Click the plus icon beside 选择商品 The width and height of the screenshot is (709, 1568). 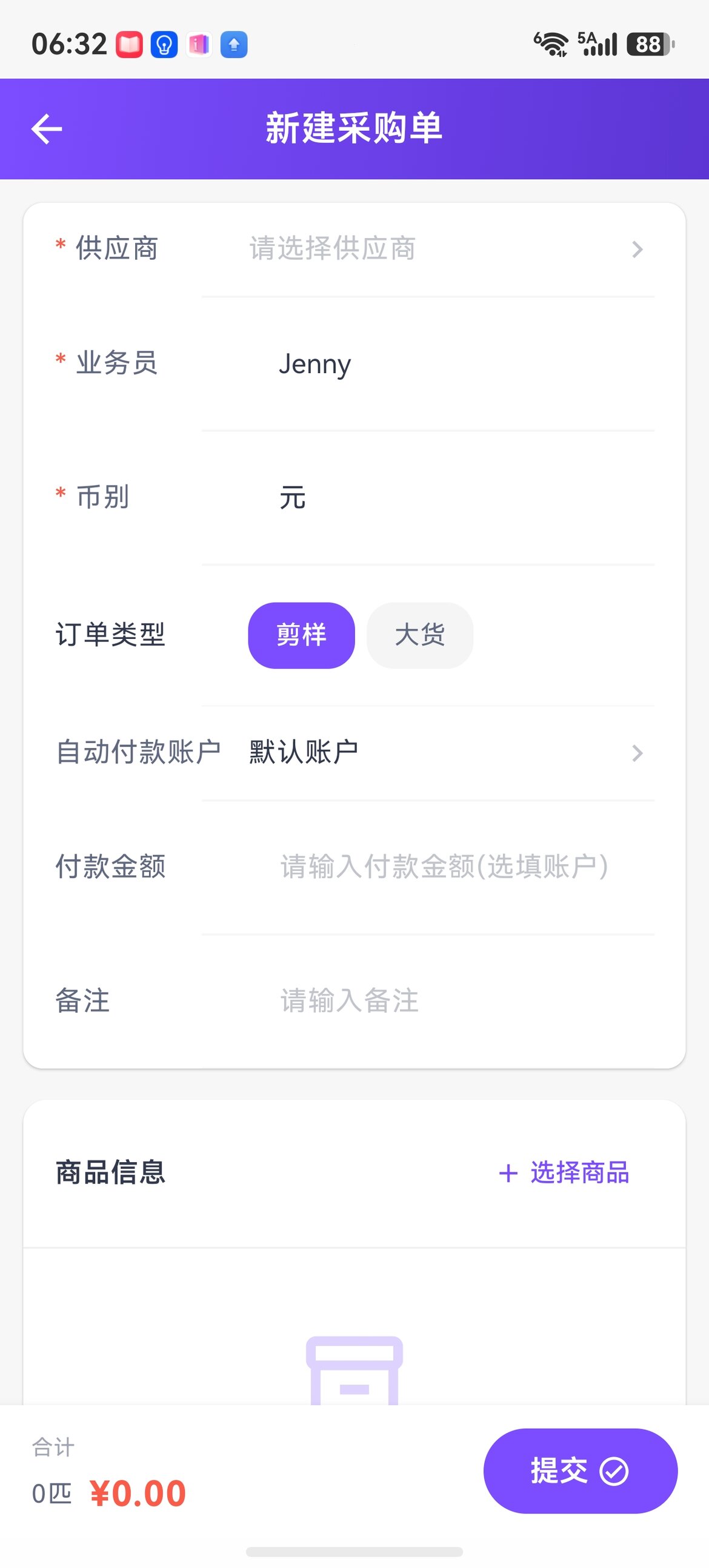(x=508, y=1172)
